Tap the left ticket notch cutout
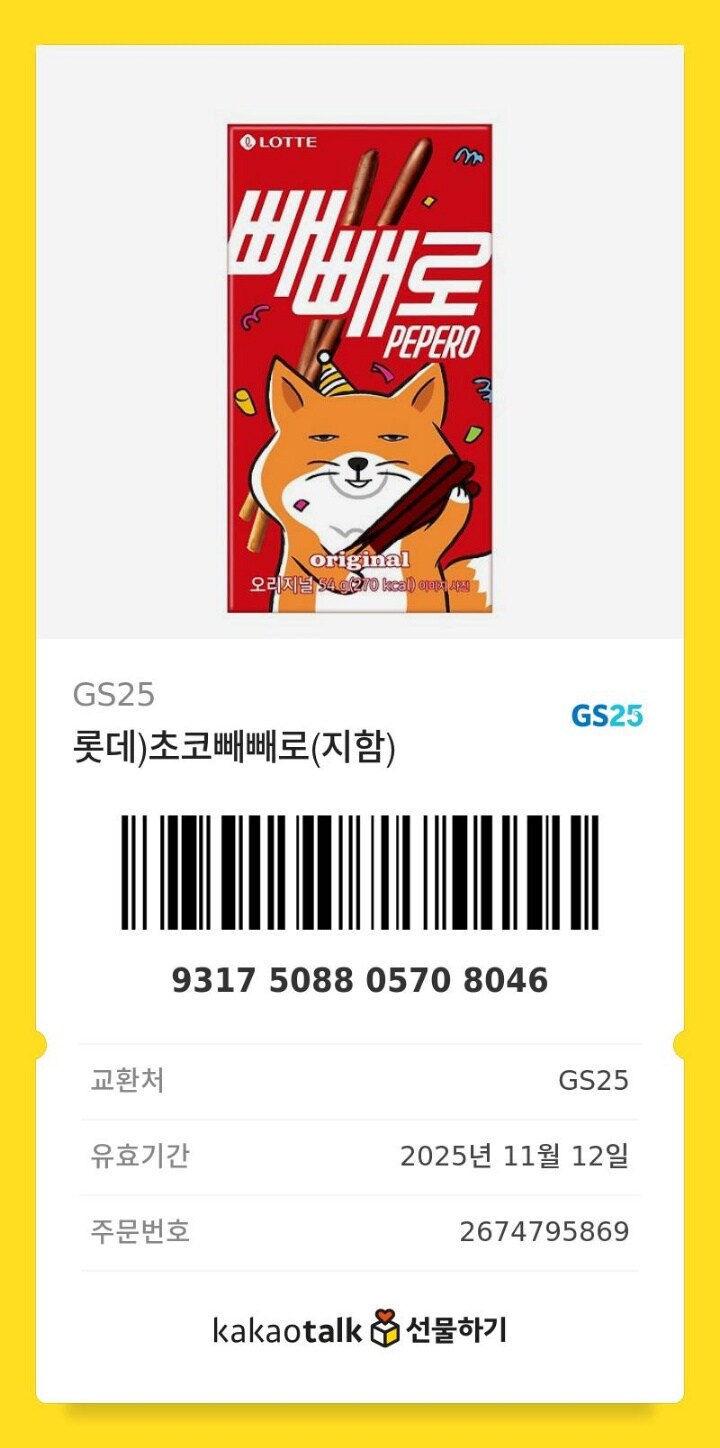 (x=40, y=1043)
